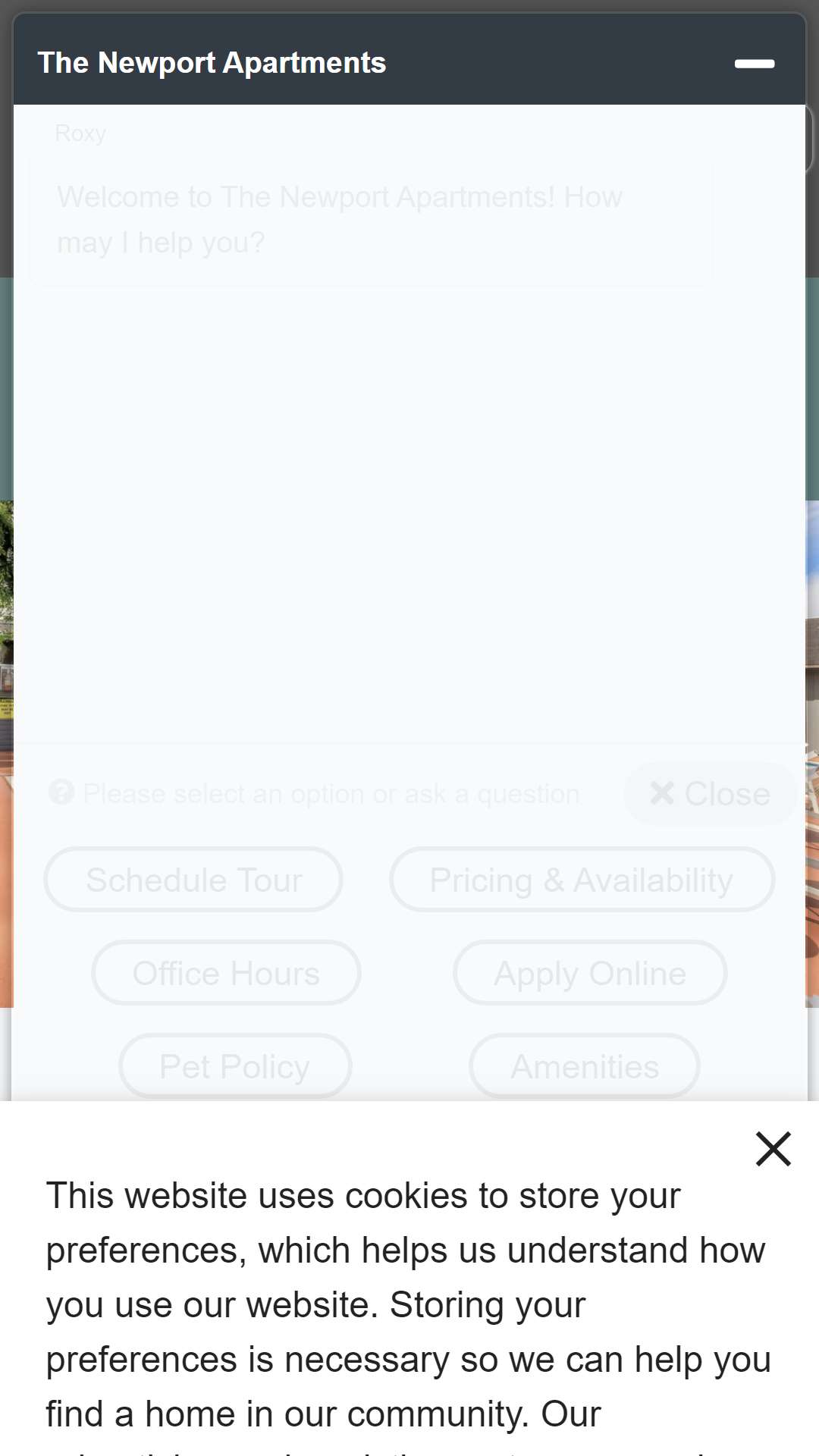819x1456 pixels.
Task: Dismiss the cookie notice banner
Action: pos(773,1148)
